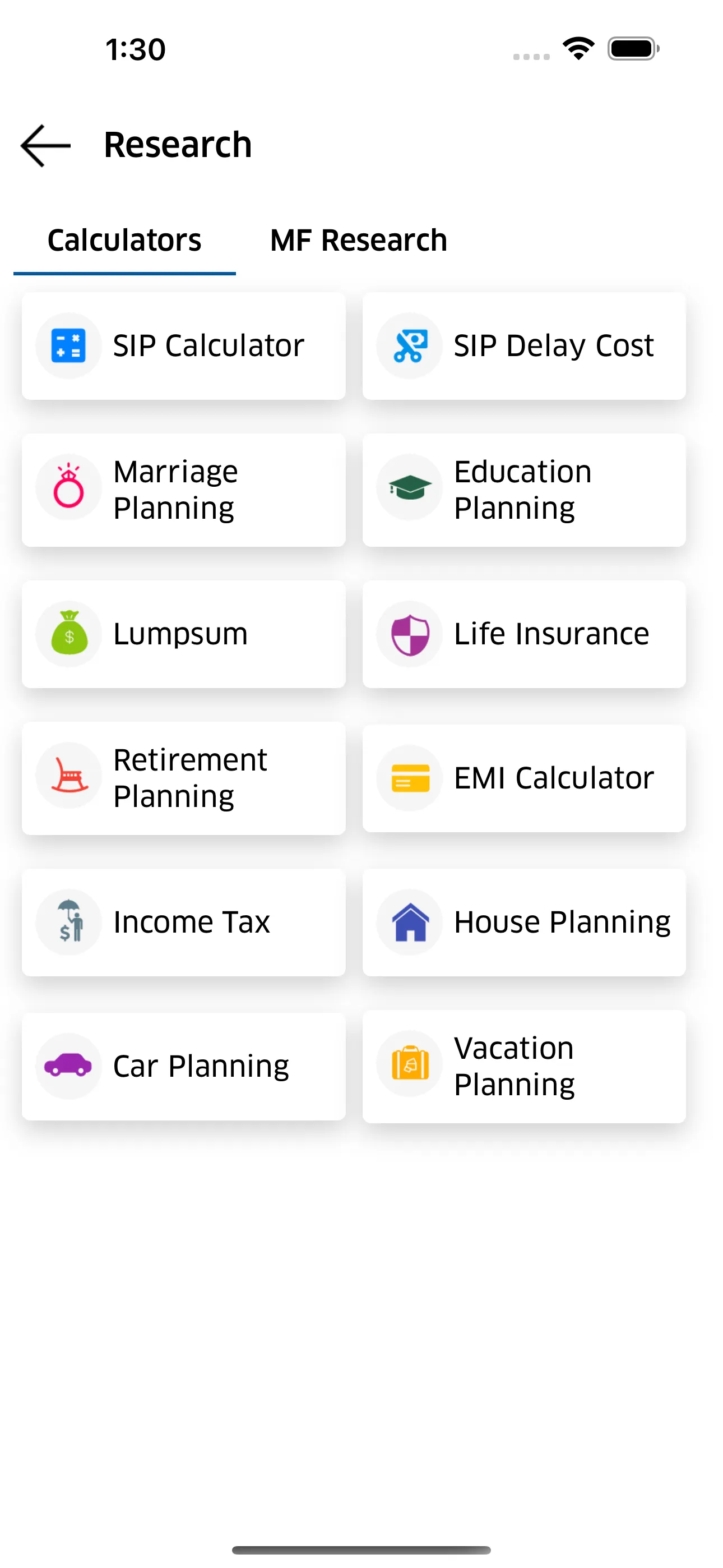Stay on the Calculators tab
Image resolution: width=723 pixels, height=1568 pixels.
click(x=126, y=240)
